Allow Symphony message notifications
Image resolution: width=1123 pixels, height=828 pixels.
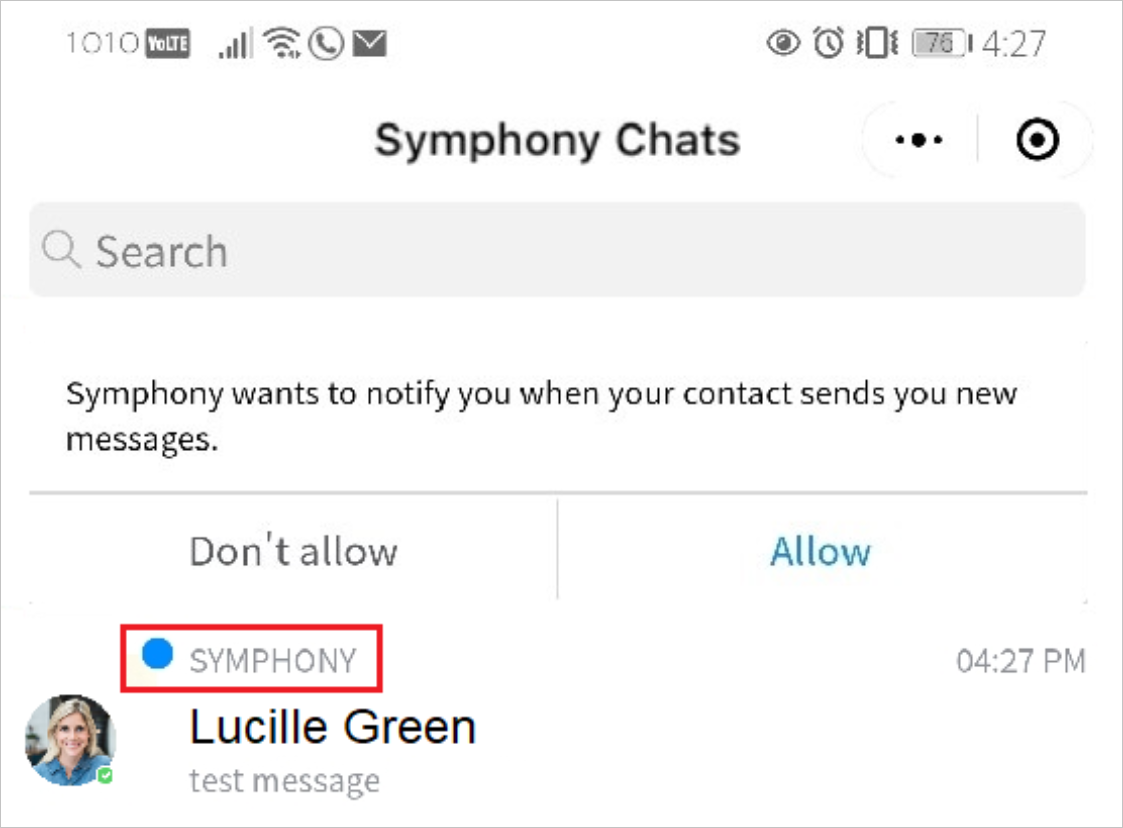click(820, 551)
